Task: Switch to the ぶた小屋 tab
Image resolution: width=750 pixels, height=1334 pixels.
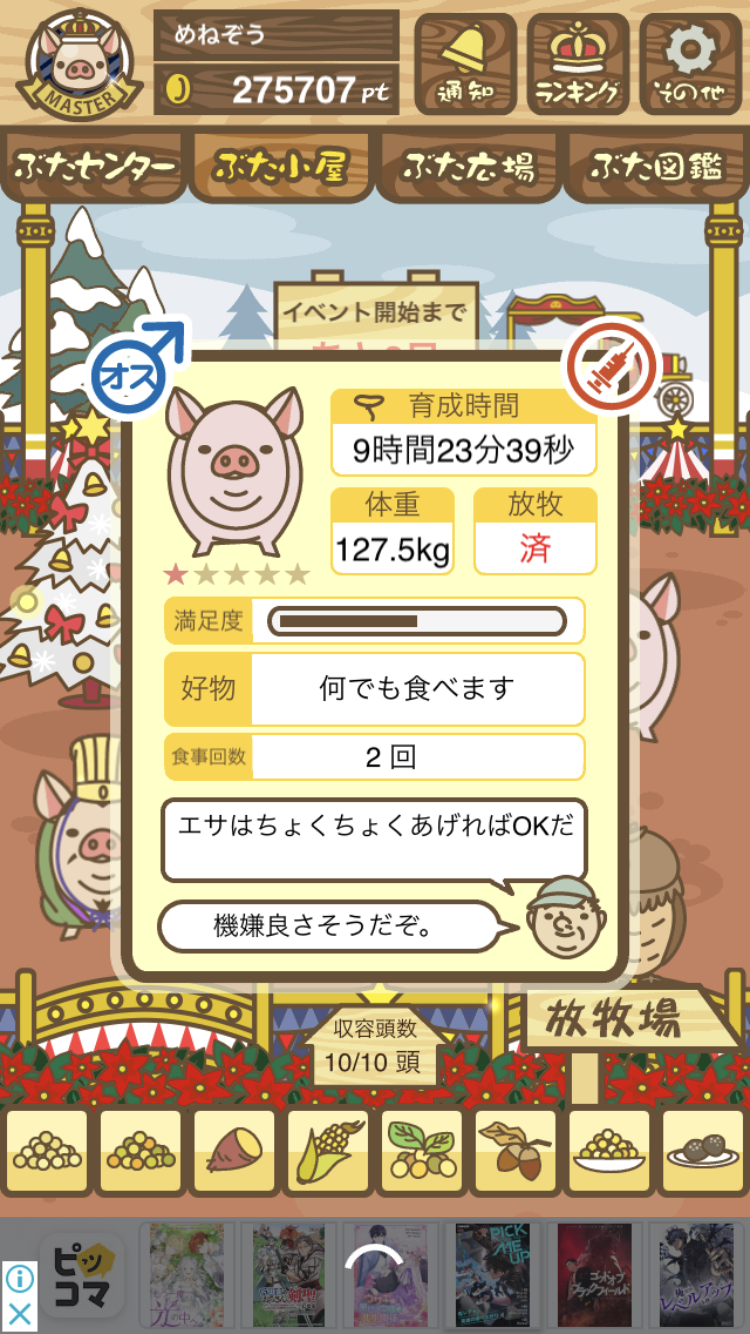Action: point(280,166)
